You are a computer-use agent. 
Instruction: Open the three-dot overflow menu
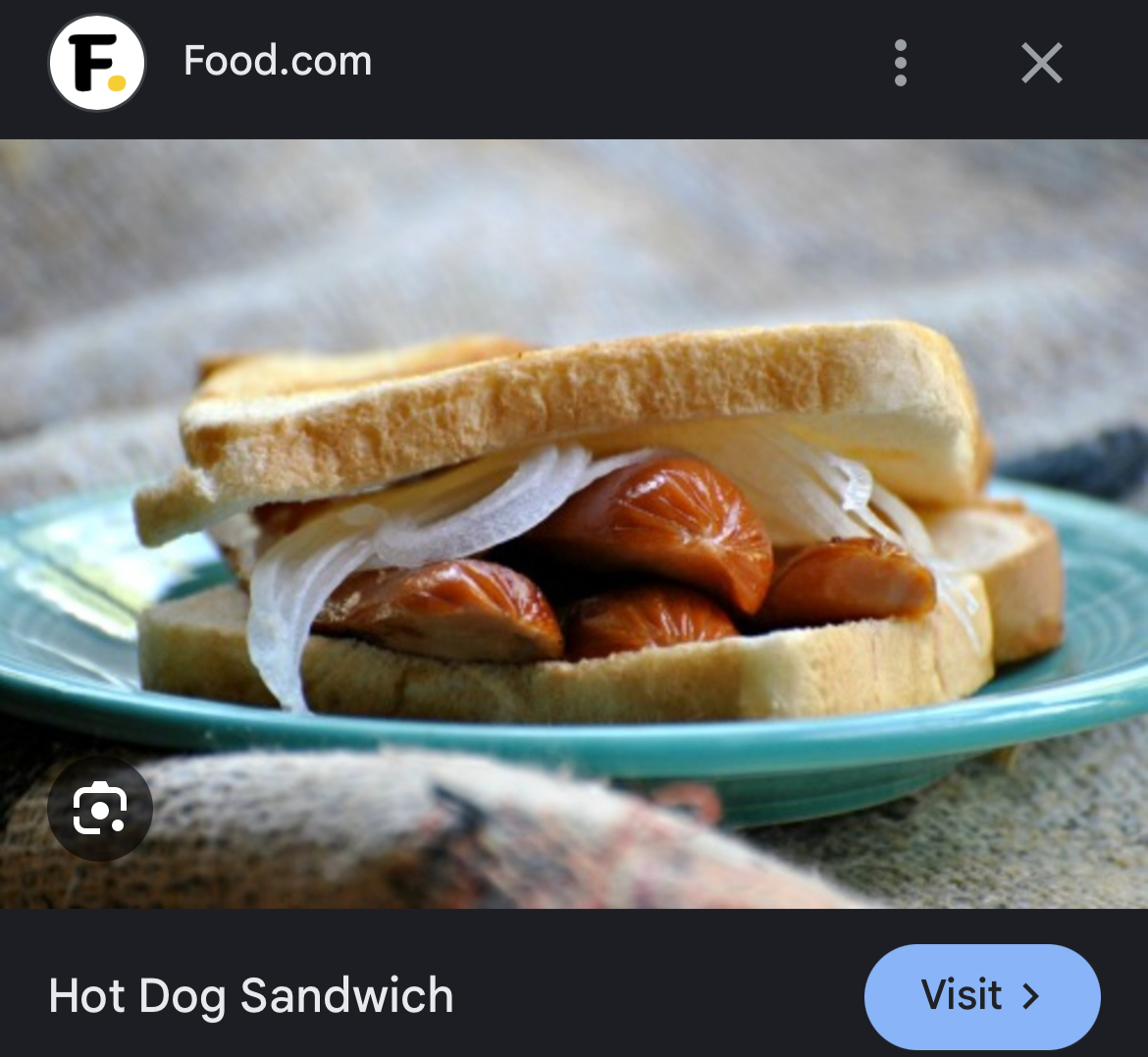coord(901,64)
